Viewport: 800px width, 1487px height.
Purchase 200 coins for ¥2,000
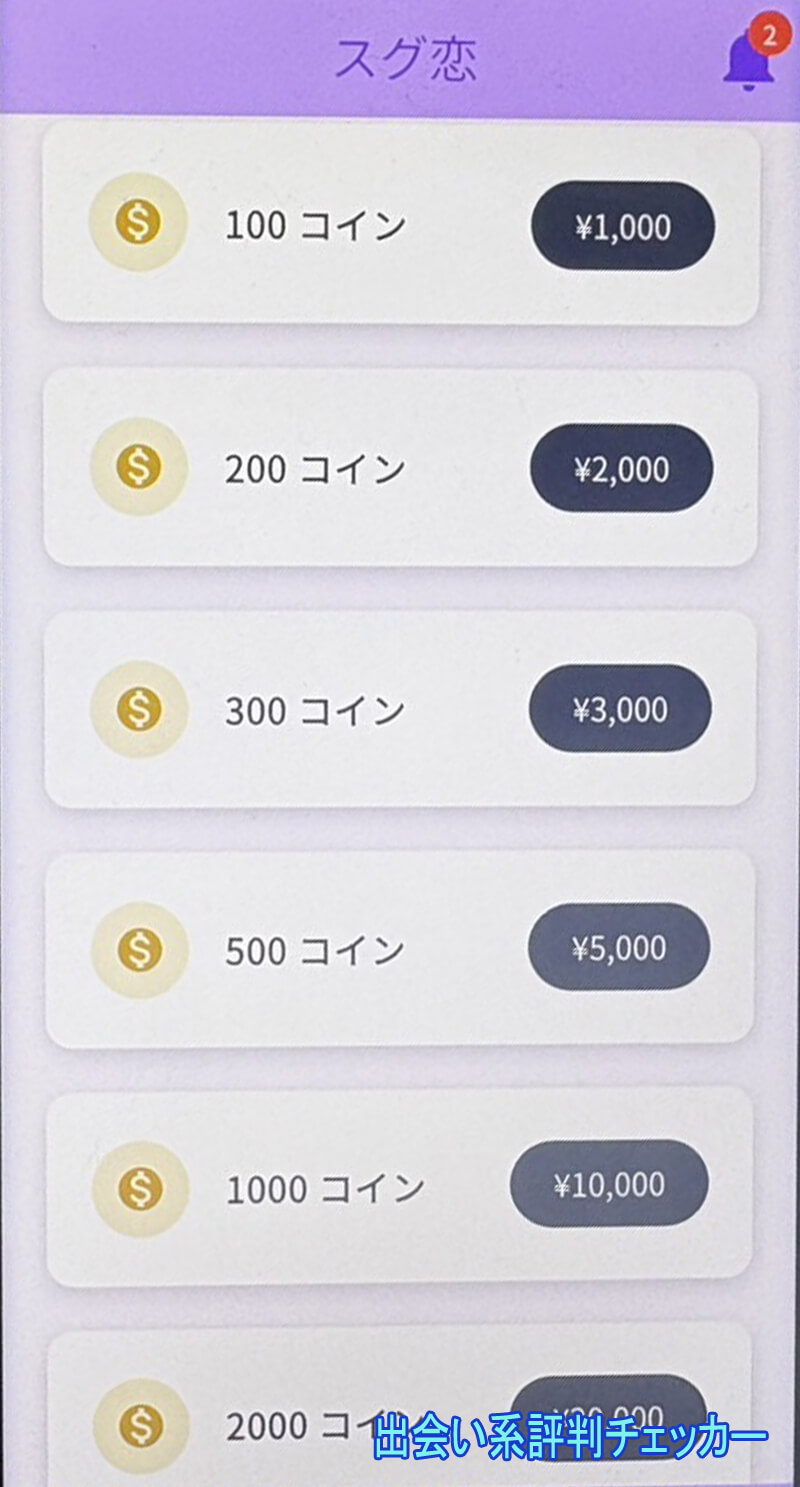pyautogui.click(x=622, y=468)
